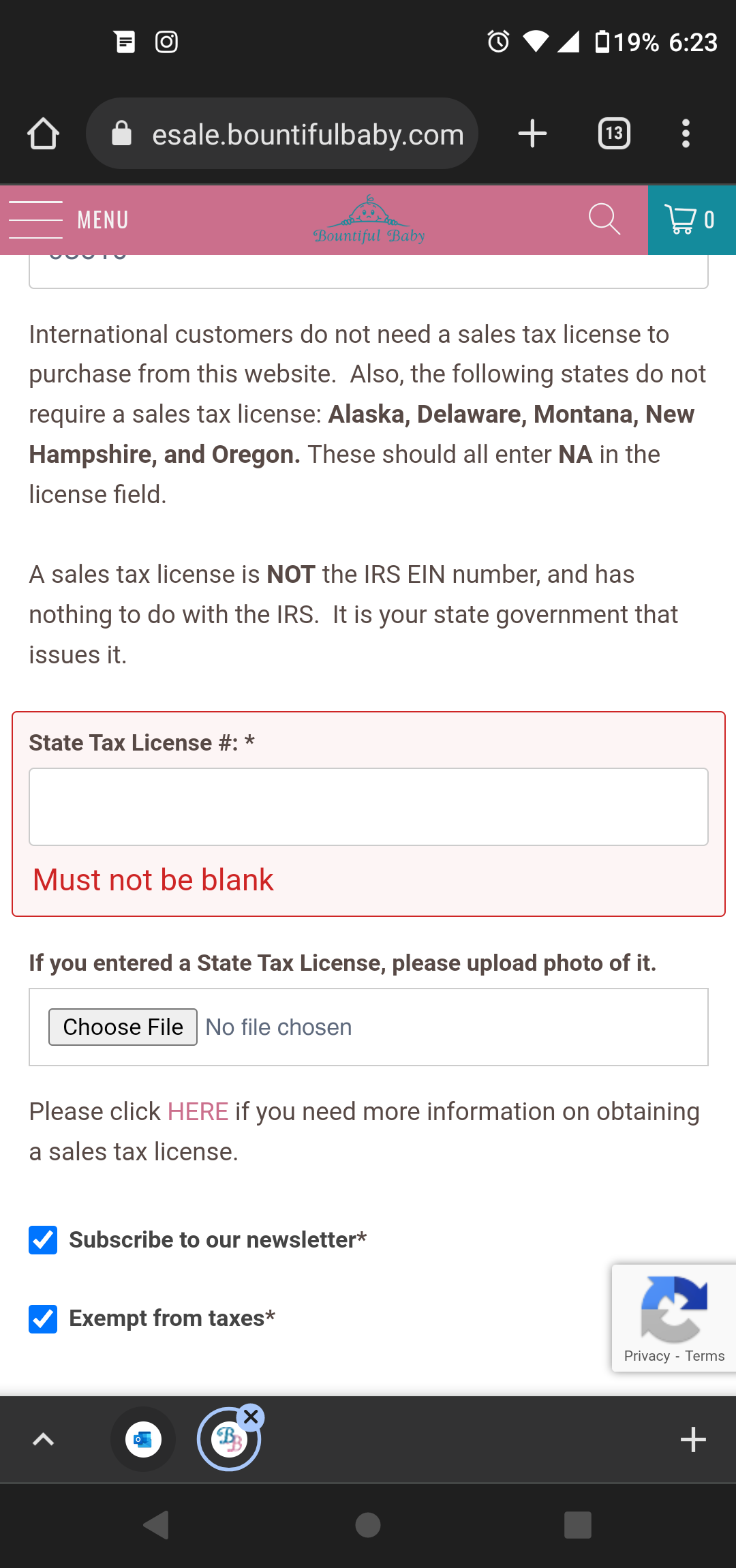Open reCAPTCHA Privacy link
The width and height of the screenshot is (736, 1568).
[x=647, y=1356]
